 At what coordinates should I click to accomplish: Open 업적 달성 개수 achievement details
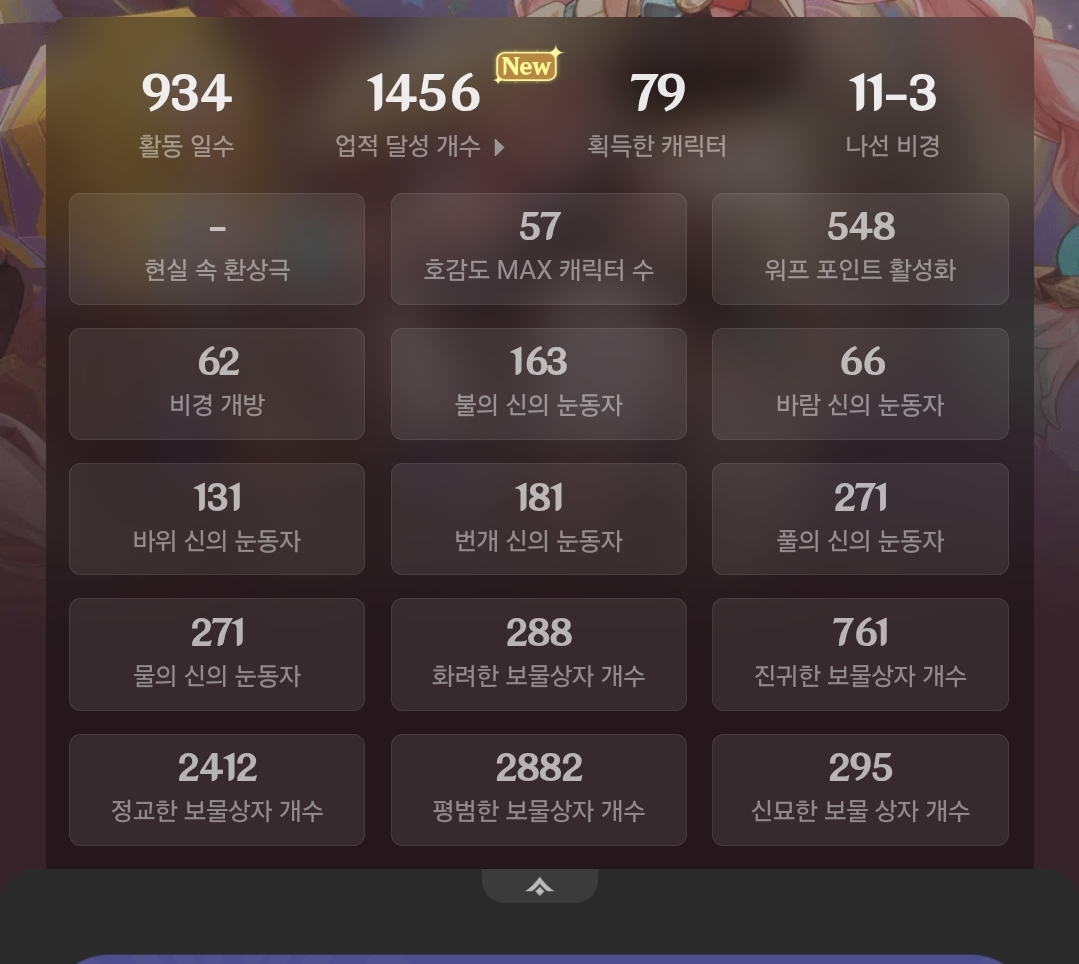(x=421, y=146)
